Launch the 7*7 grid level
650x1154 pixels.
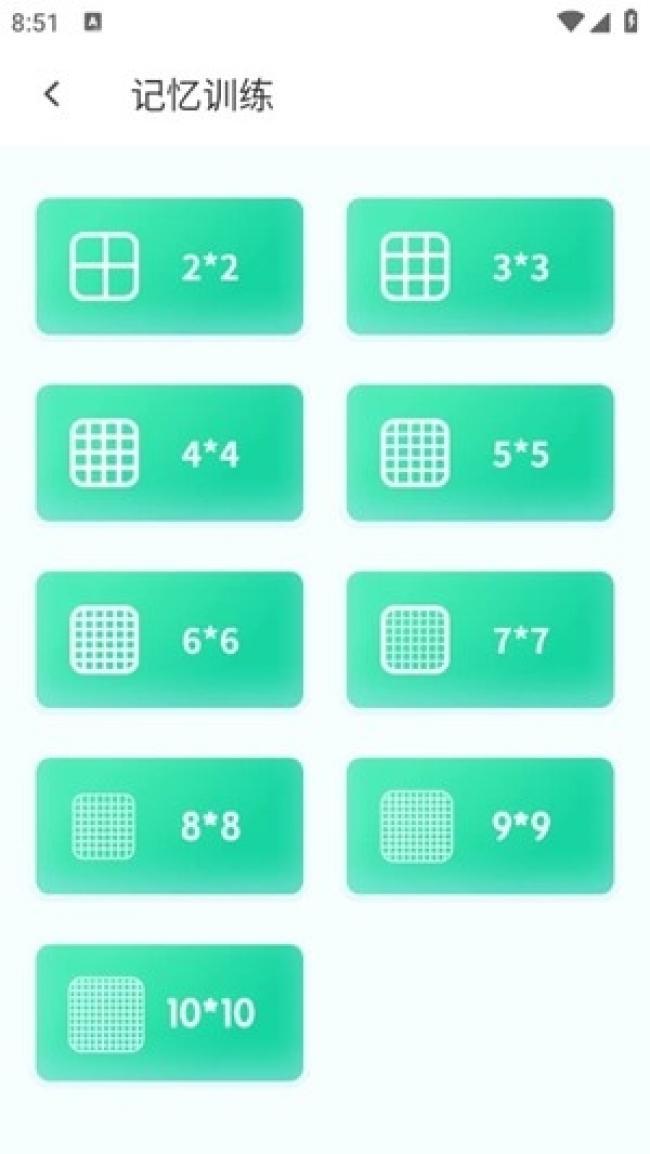480,640
